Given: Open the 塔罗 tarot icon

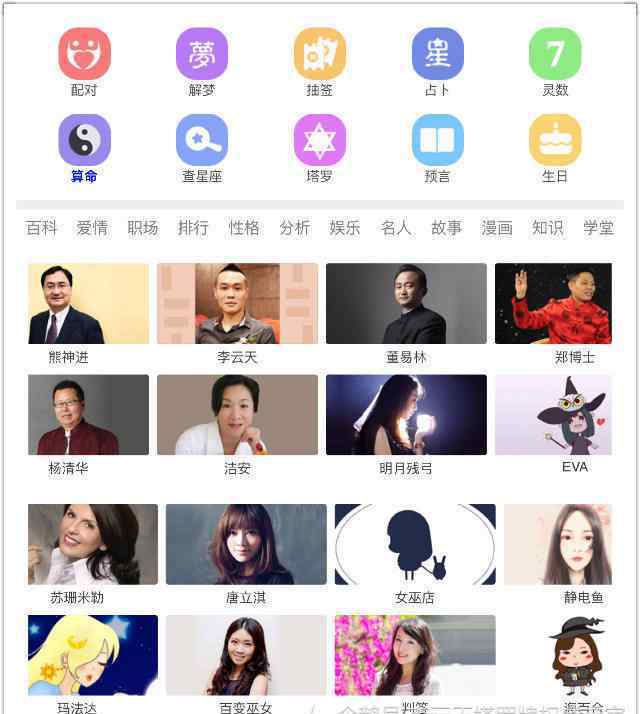Looking at the screenshot, I should 320,140.
